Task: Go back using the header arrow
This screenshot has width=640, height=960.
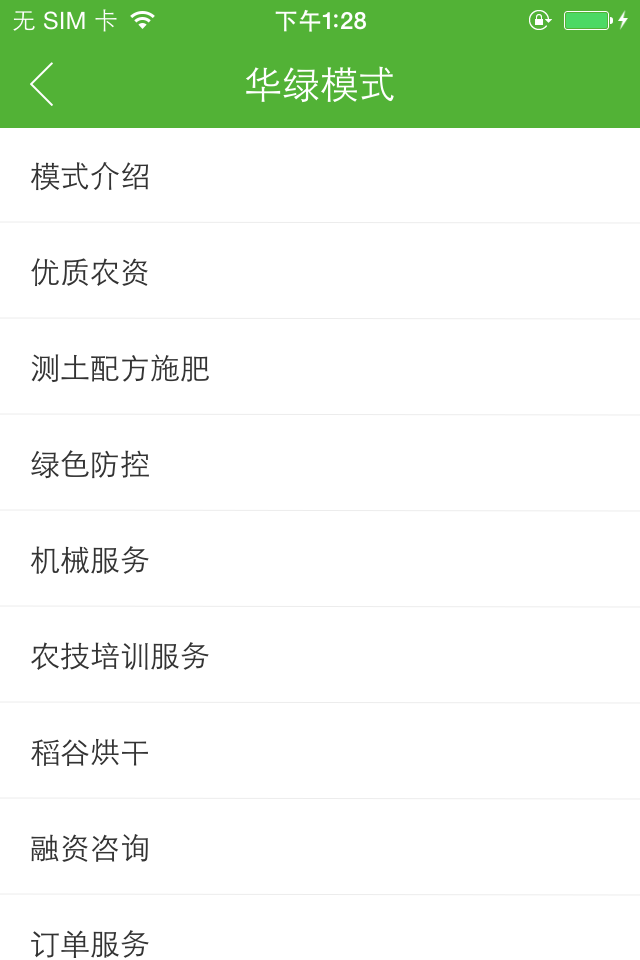Action: [x=42, y=84]
